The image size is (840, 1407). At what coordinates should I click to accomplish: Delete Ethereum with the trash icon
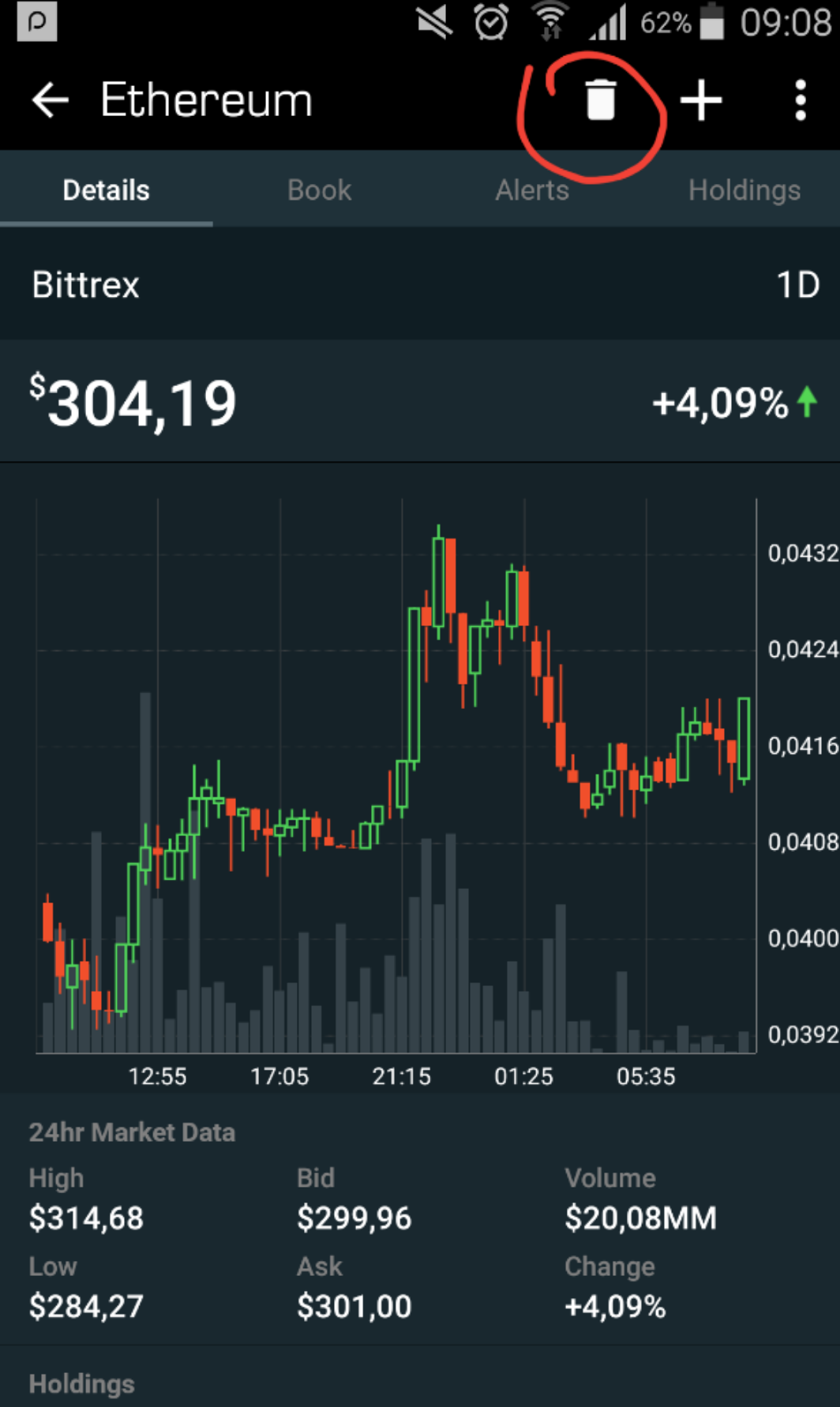pos(600,99)
